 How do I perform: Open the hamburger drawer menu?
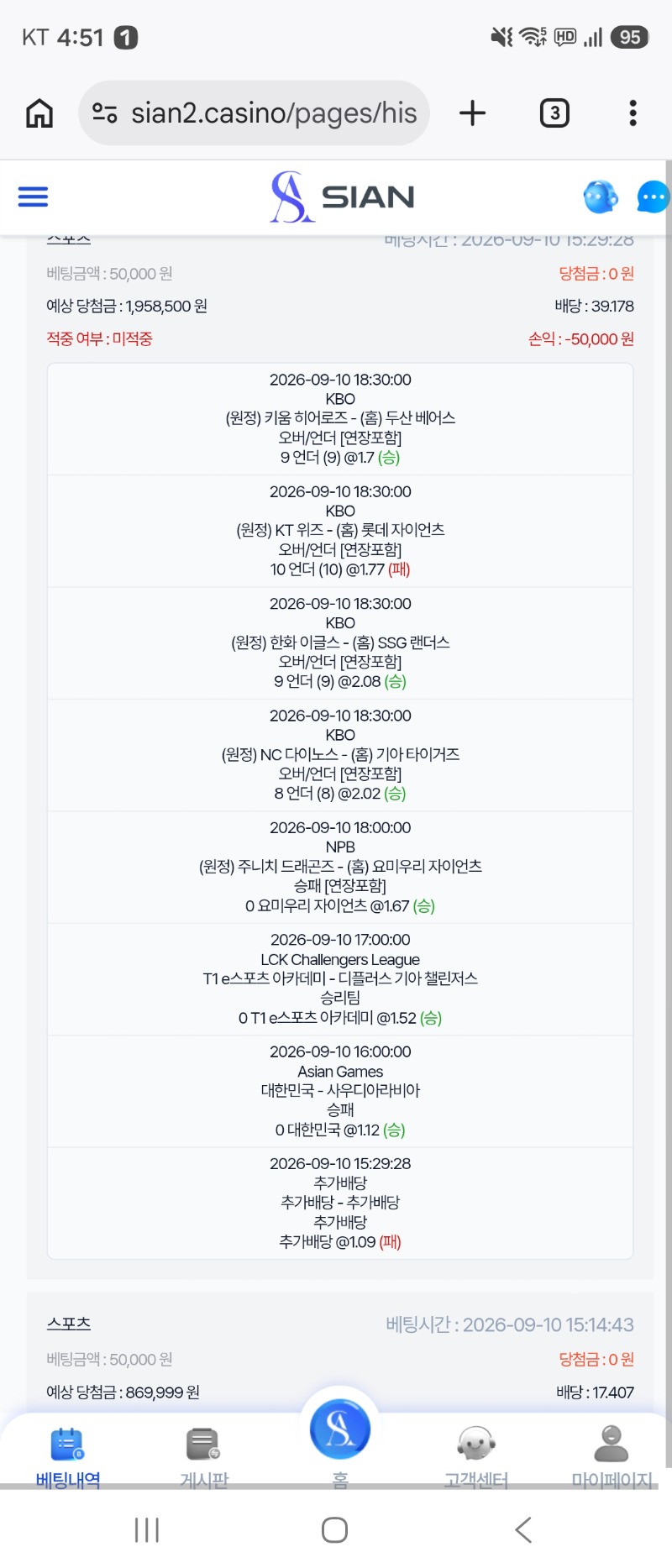tap(33, 197)
